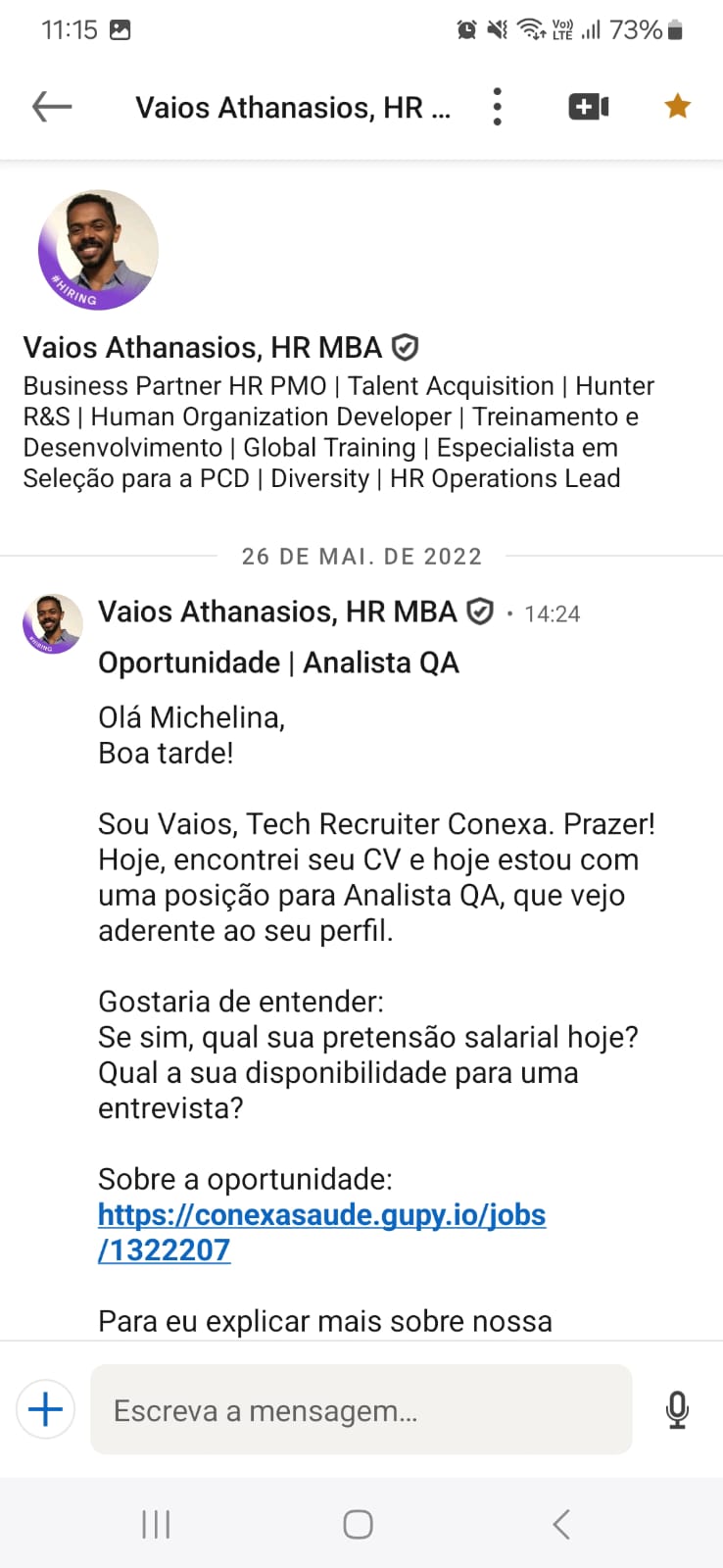Screen dimensions: 723x1568
Task: Open sender avatar beside the 14:24 message
Action: click(x=53, y=623)
